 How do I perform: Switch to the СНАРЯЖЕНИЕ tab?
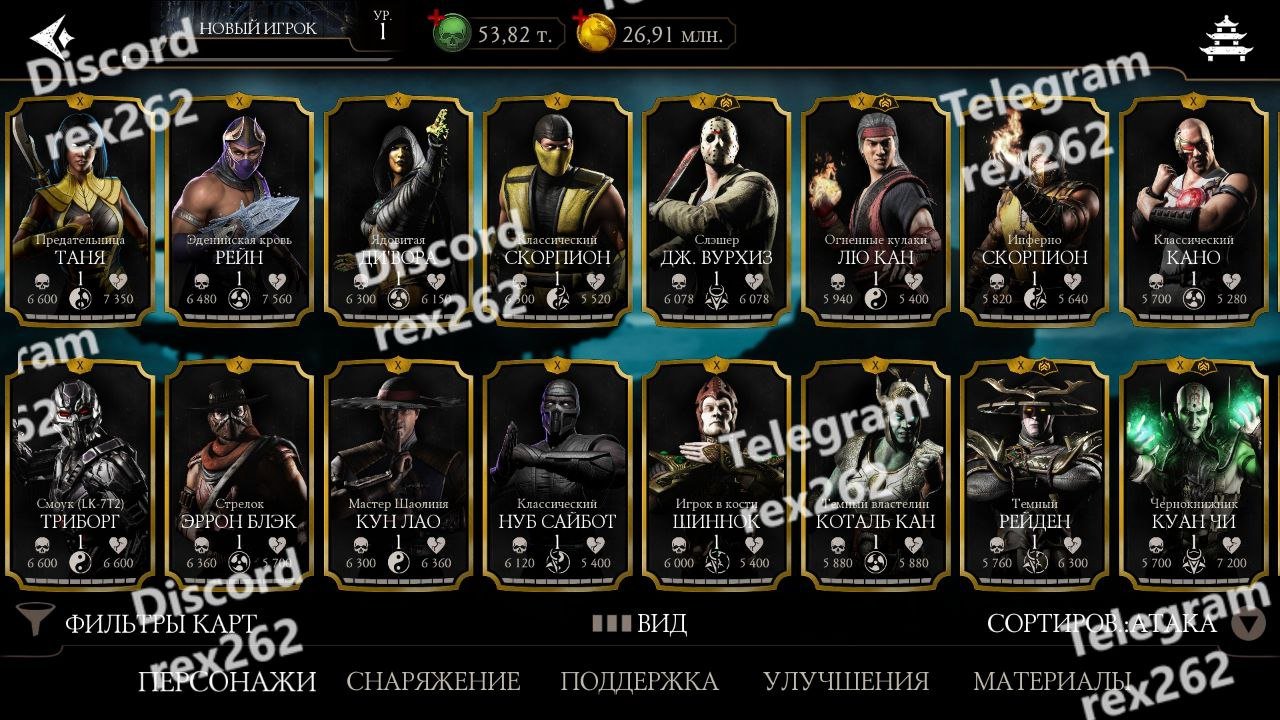433,682
